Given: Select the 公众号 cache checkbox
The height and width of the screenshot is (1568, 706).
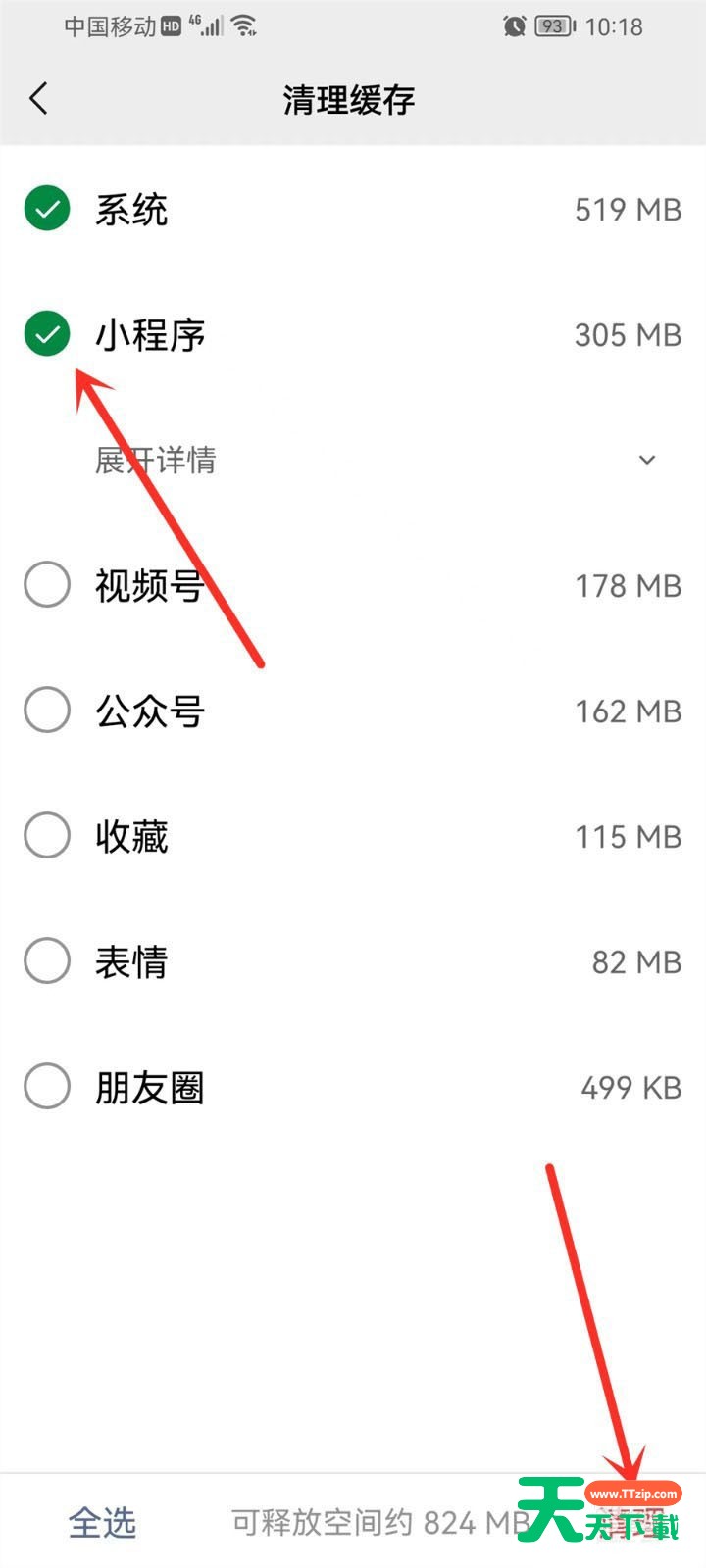Looking at the screenshot, I should pyautogui.click(x=47, y=710).
